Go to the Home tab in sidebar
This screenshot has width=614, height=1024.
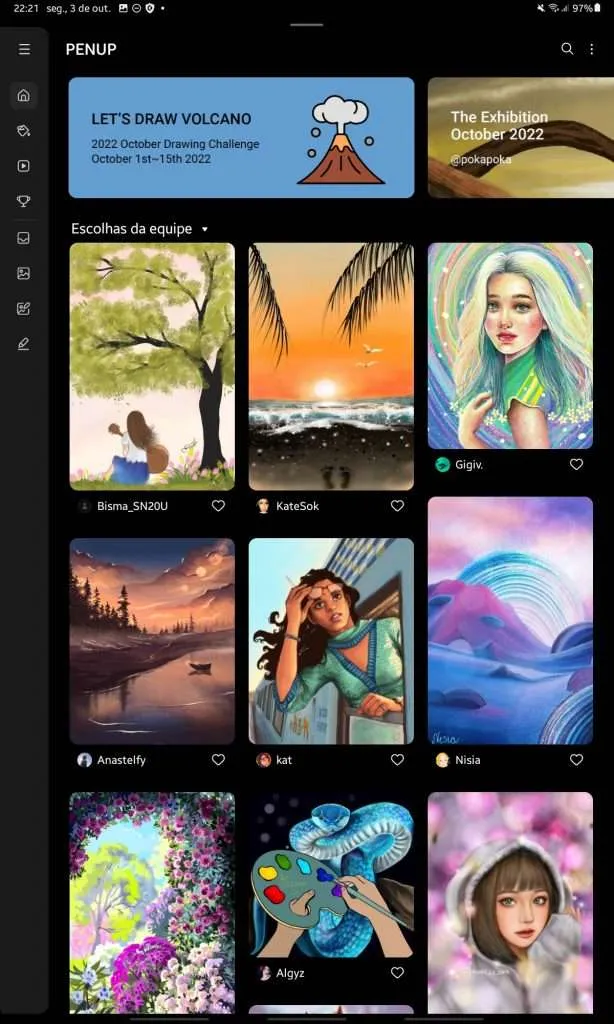click(x=24, y=95)
